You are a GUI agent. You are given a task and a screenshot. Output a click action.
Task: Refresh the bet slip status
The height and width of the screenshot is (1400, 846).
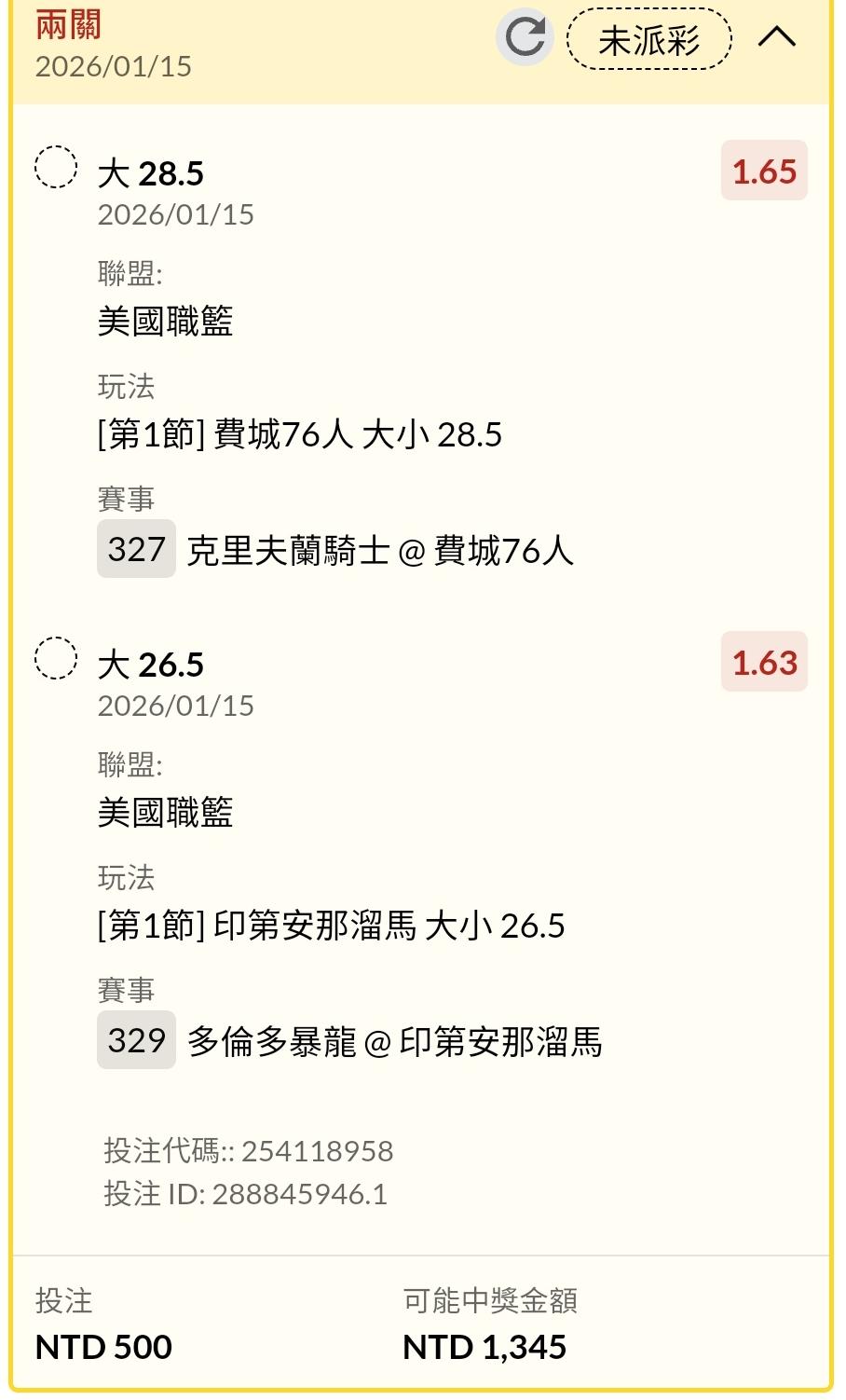pyautogui.click(x=525, y=37)
